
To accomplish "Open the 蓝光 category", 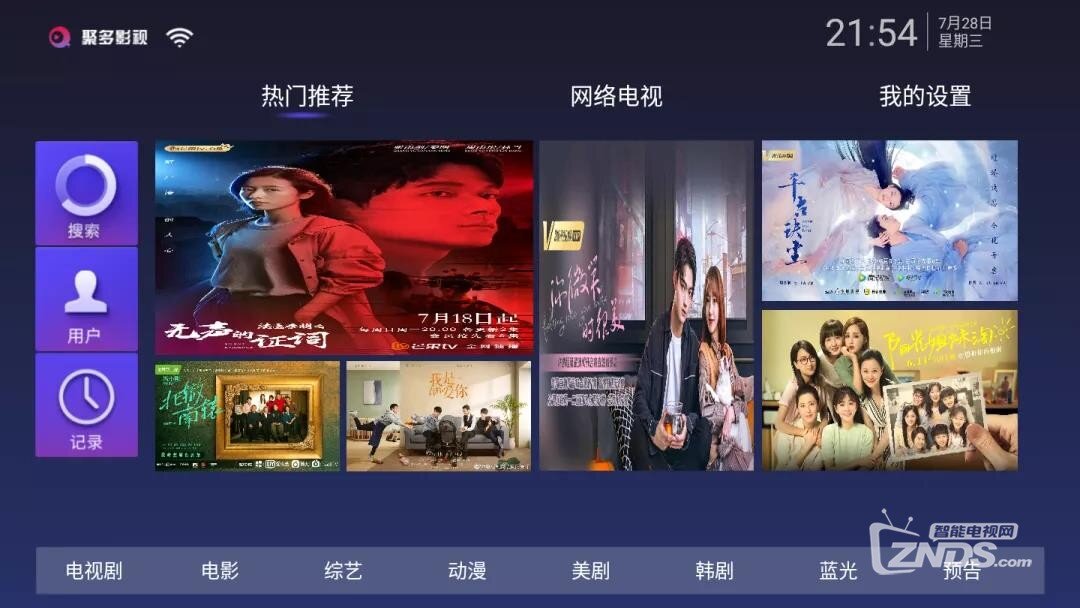I will [x=838, y=571].
